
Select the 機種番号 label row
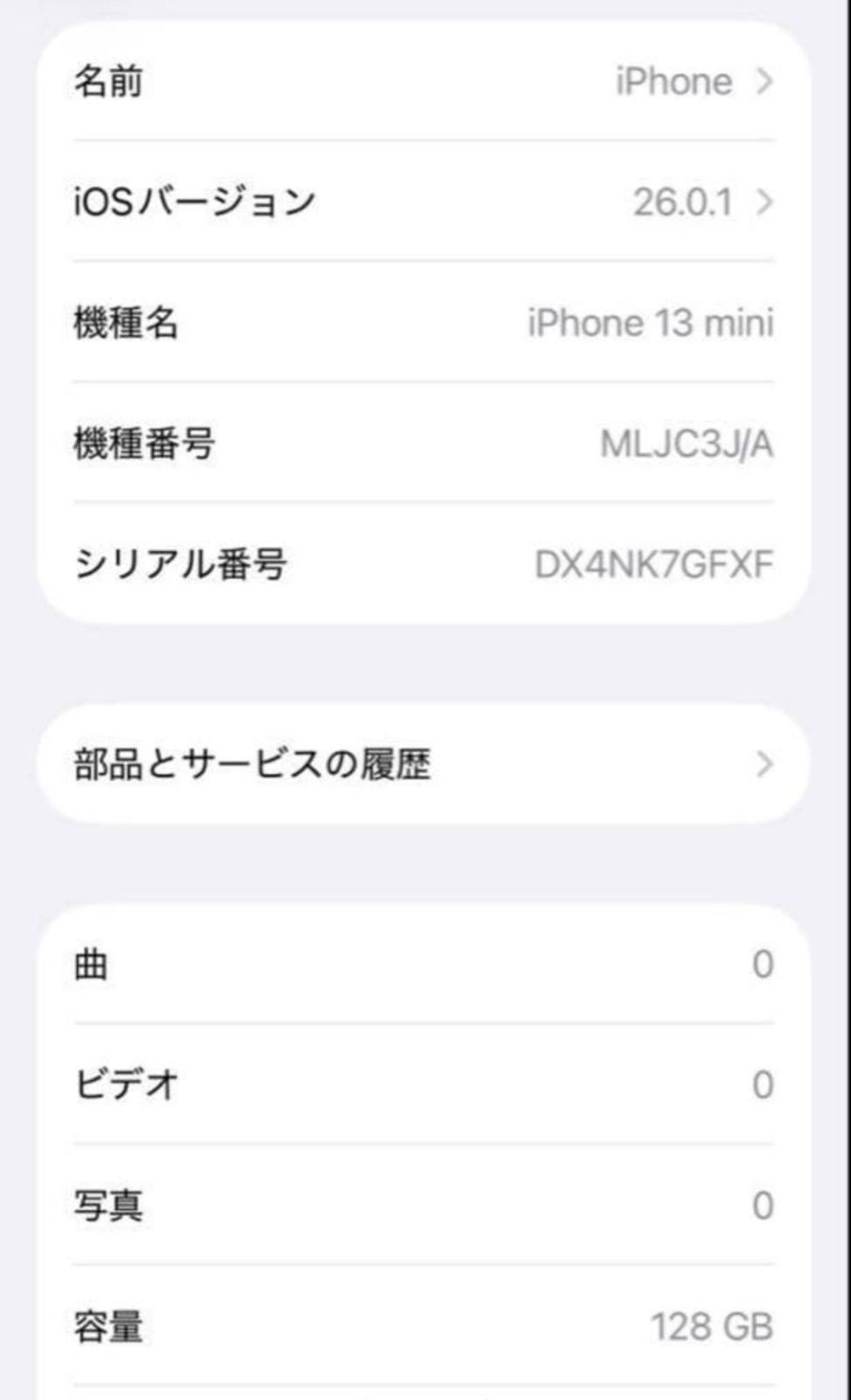point(140,443)
